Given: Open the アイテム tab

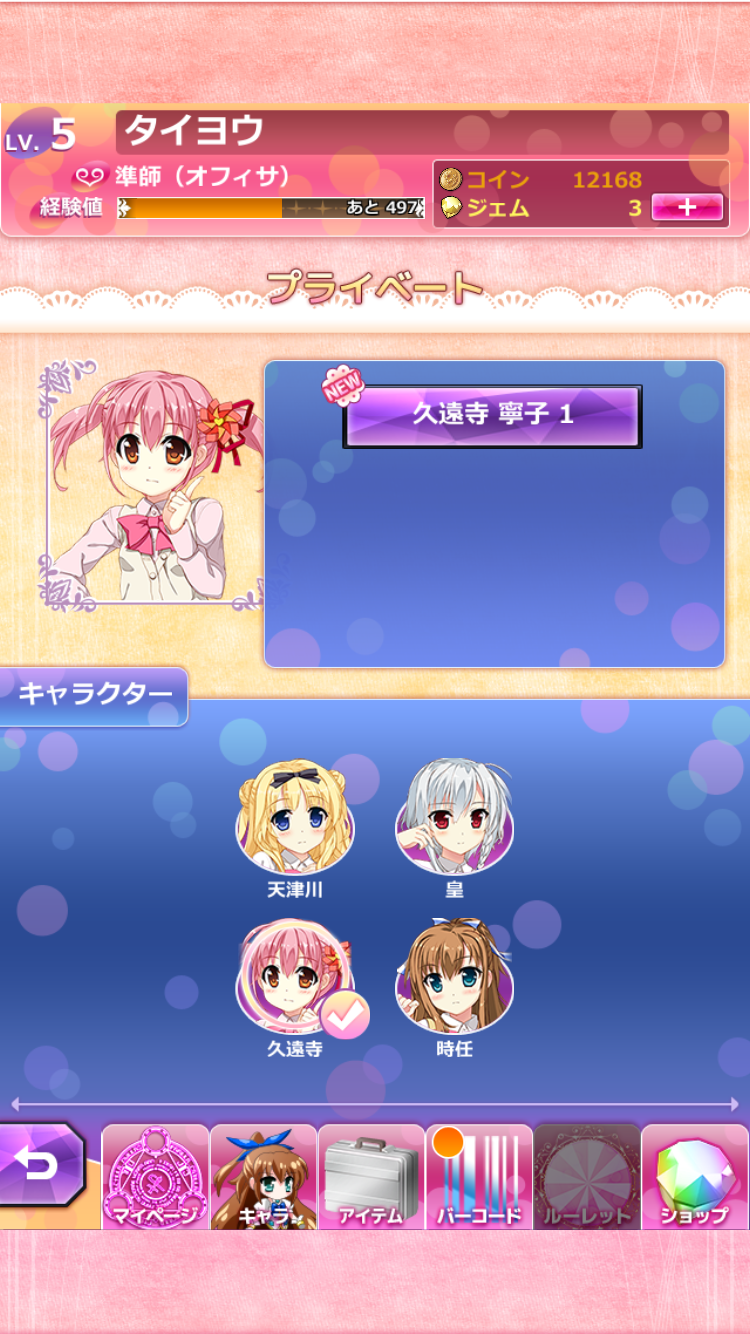Looking at the screenshot, I should pyautogui.click(x=371, y=1177).
